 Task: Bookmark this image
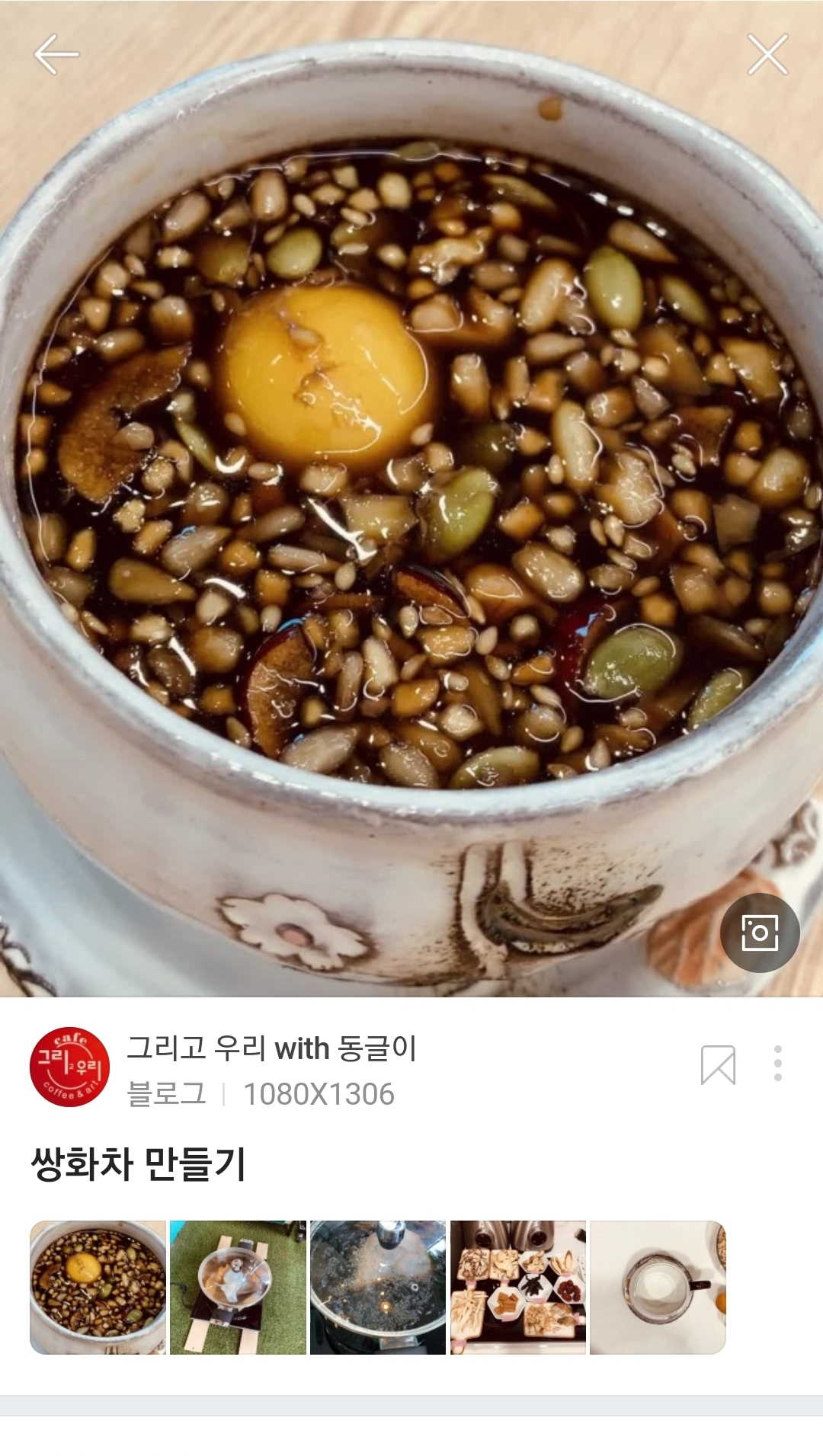pos(718,1064)
